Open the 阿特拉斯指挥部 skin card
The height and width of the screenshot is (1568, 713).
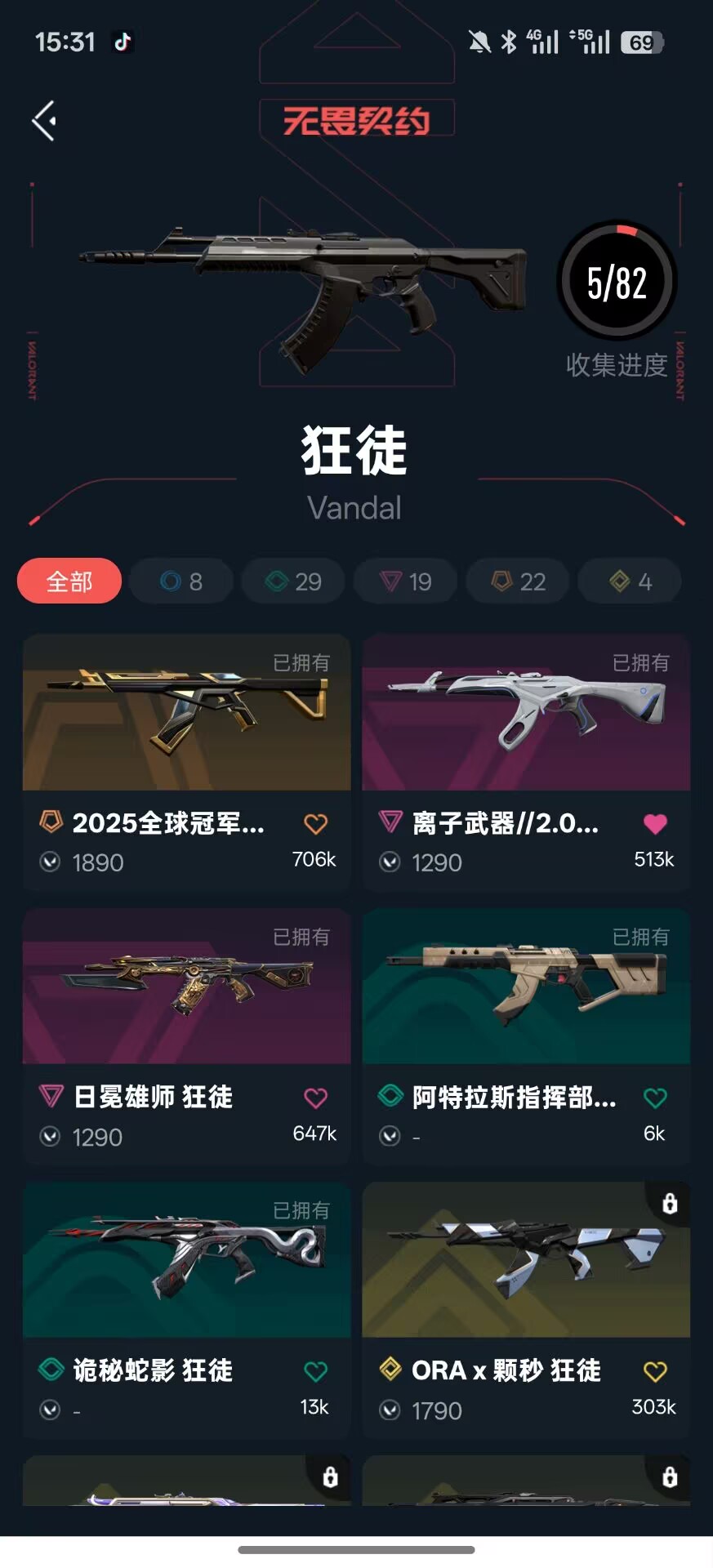[526, 1036]
